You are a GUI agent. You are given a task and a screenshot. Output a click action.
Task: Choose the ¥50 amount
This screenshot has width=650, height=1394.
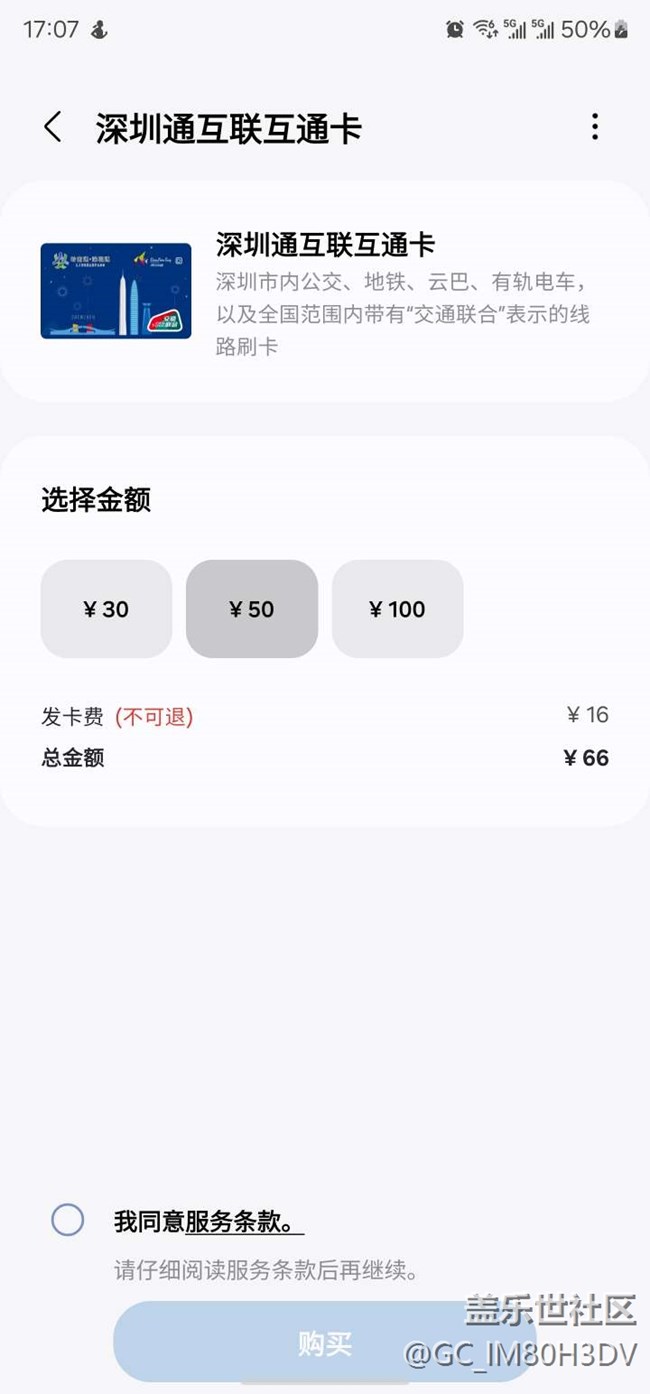[252, 609]
